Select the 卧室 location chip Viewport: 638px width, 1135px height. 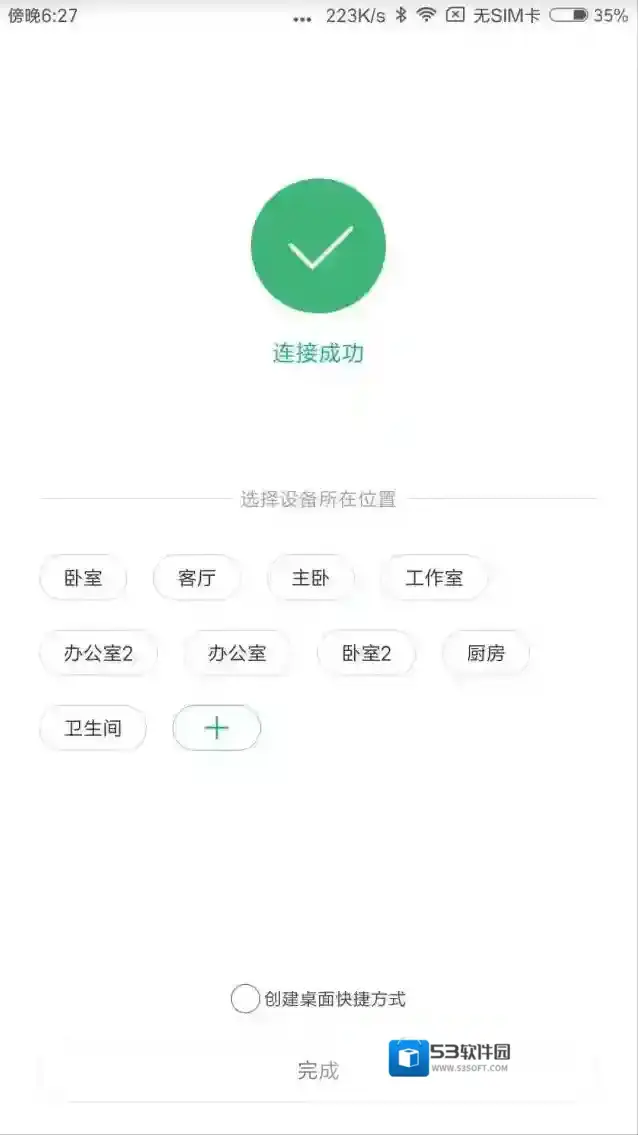coord(83,578)
